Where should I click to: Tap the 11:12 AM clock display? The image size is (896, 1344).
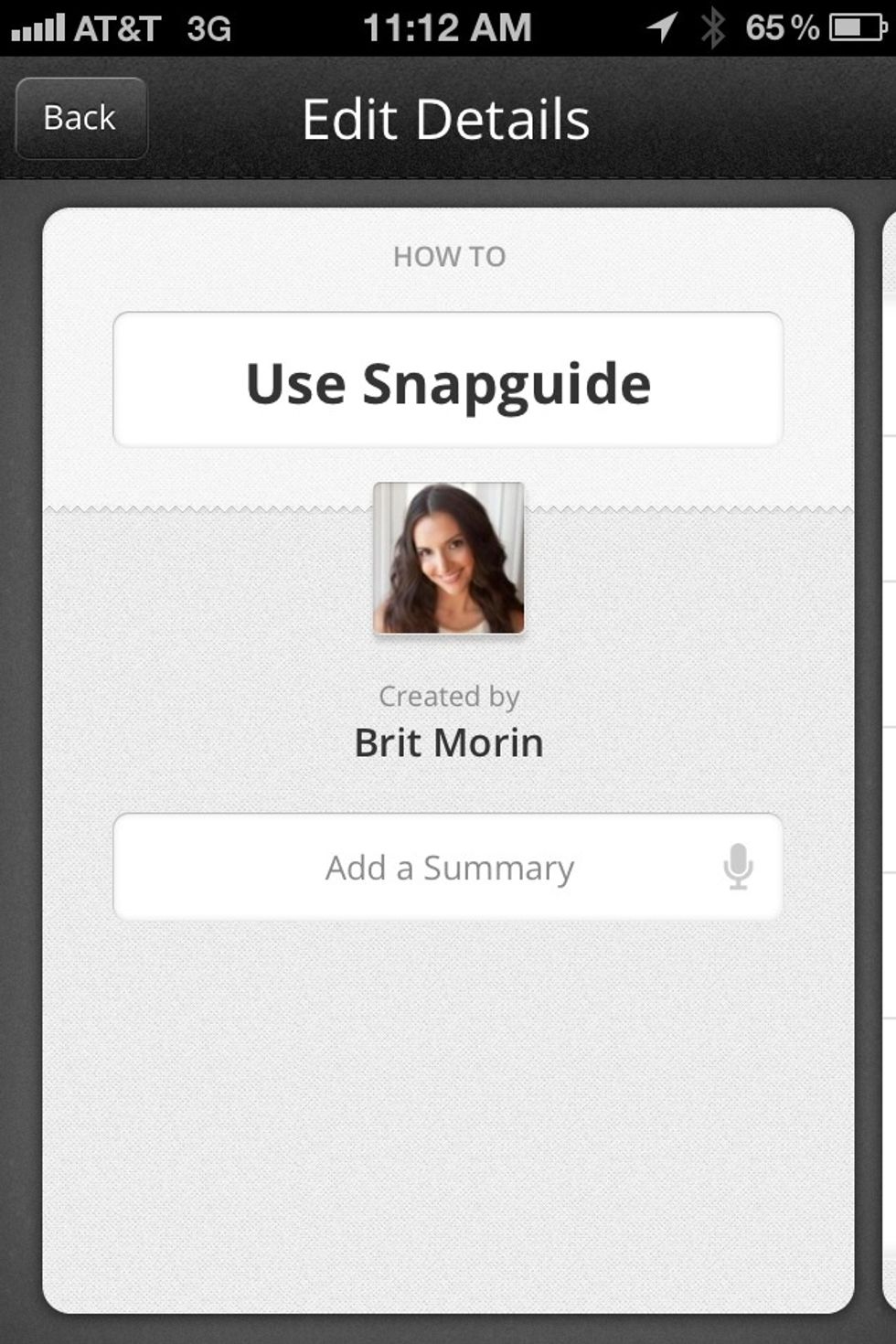tap(447, 27)
